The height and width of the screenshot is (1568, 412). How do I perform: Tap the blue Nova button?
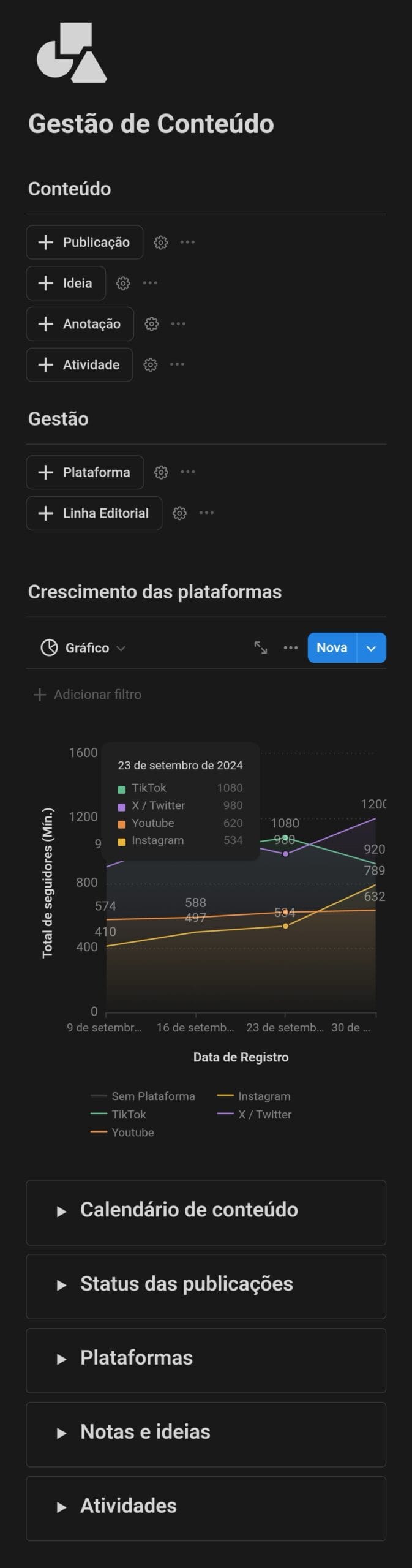pyautogui.click(x=332, y=647)
